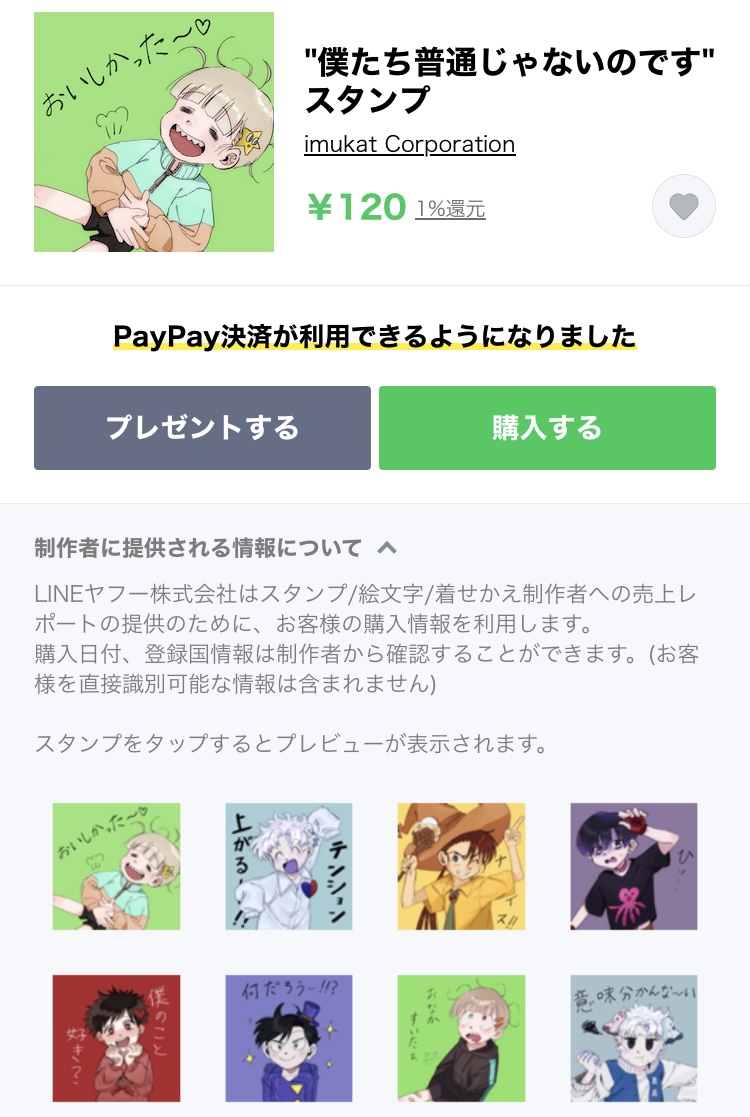Preview the ひっ… purple background sticker
Image resolution: width=750 pixels, height=1117 pixels.
pyautogui.click(x=633, y=866)
